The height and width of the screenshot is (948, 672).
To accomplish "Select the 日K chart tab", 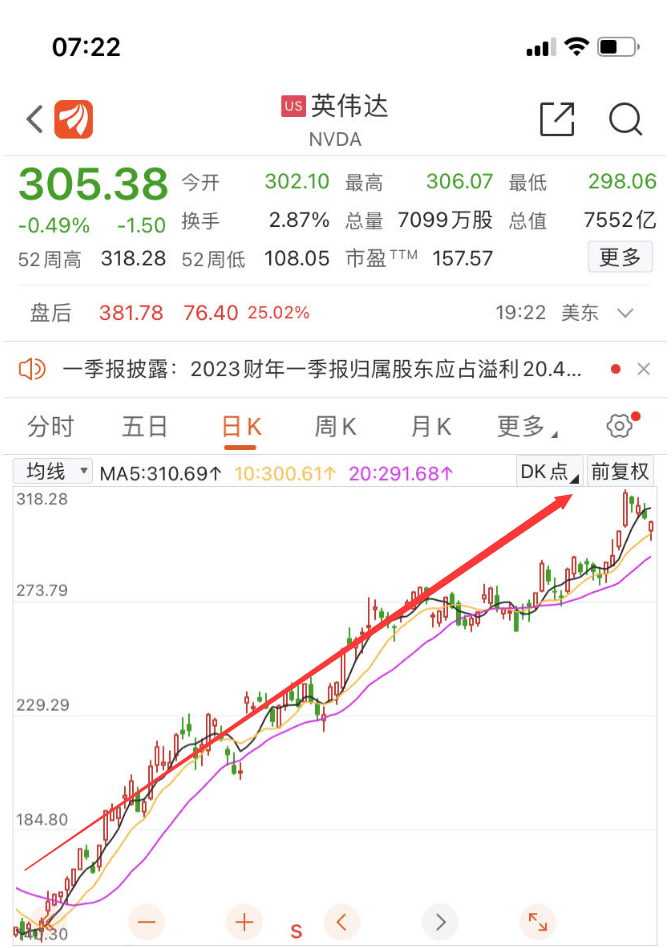I will (240, 427).
